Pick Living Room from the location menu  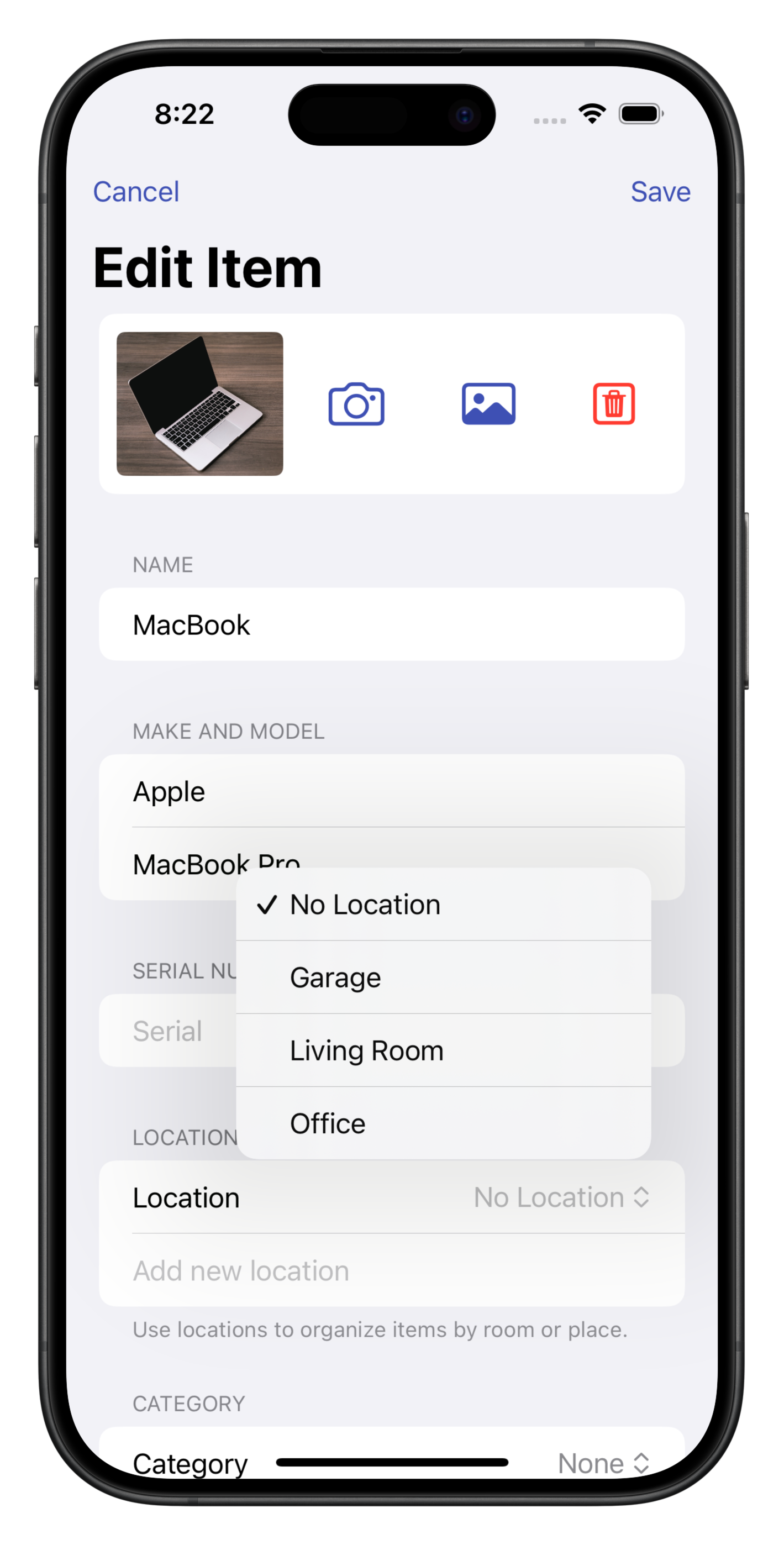click(x=443, y=1050)
